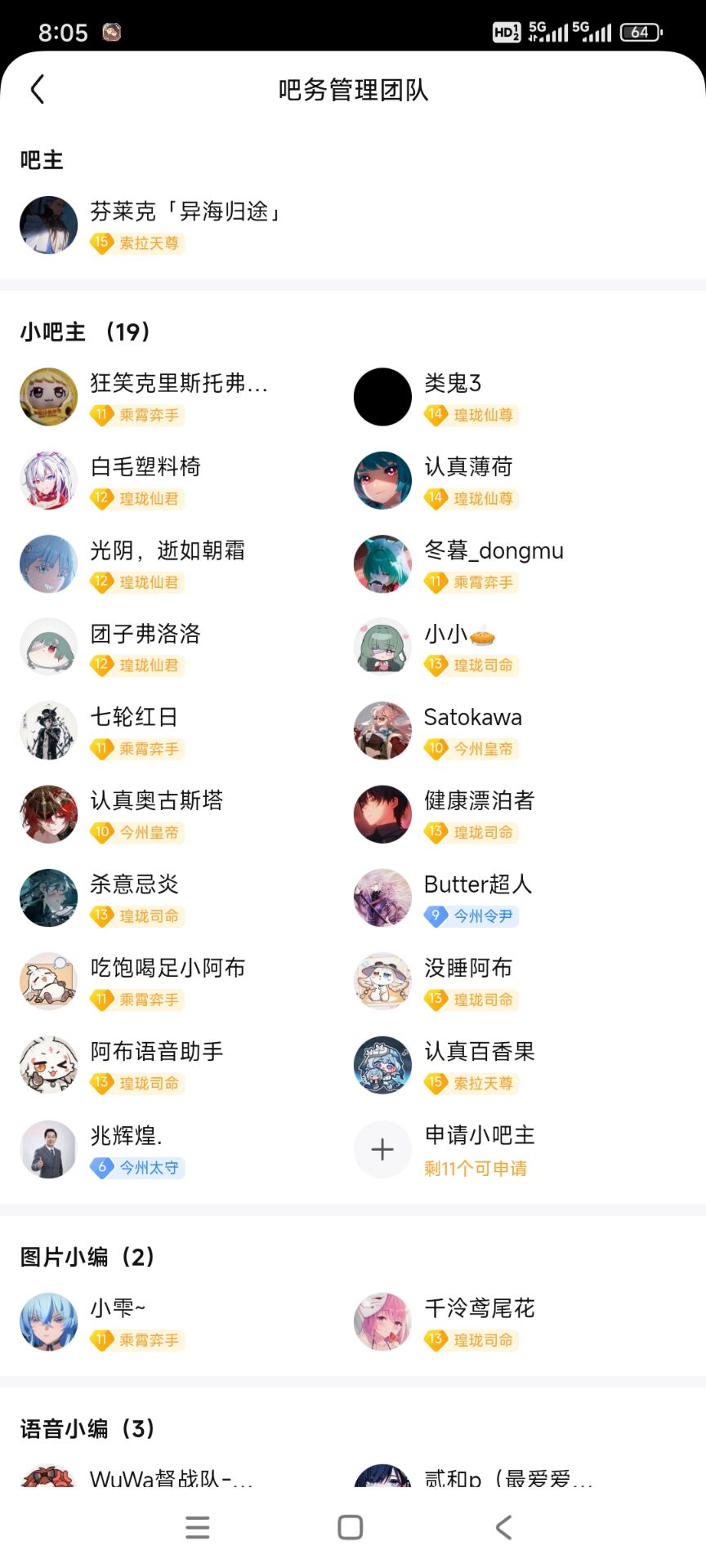Apply via 申请小吧主 plus button
The height and width of the screenshot is (1568, 706).
coord(382,1149)
